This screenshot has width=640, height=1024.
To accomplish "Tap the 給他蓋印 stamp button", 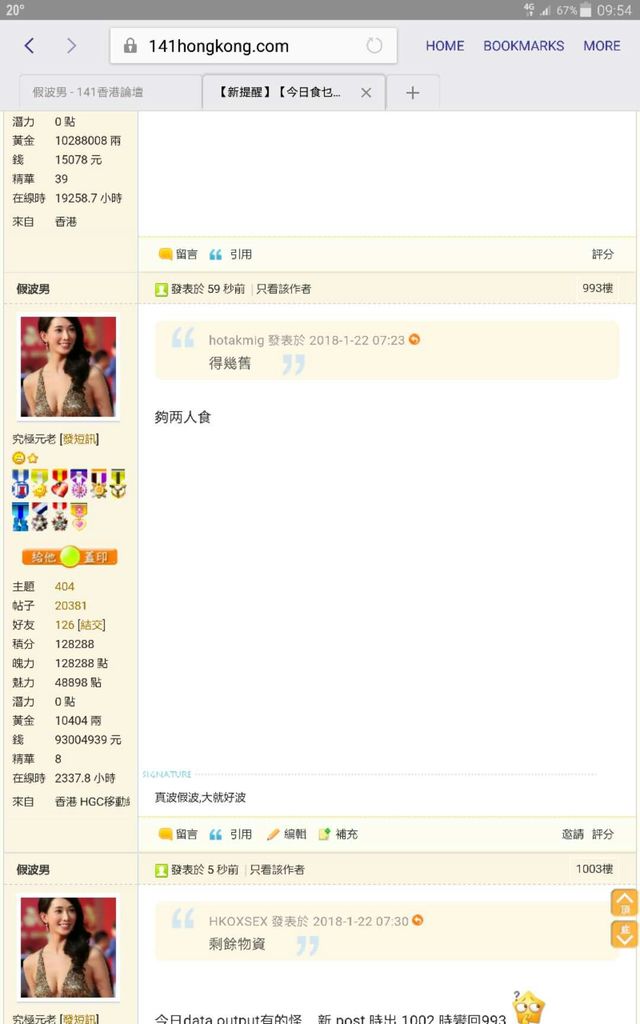I will coord(70,557).
